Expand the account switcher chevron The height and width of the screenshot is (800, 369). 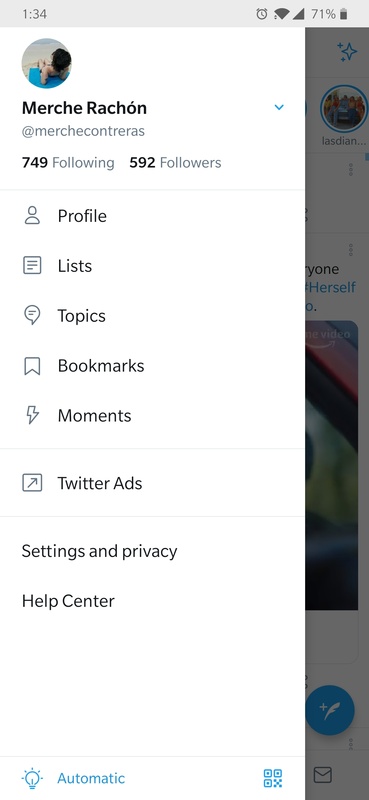pyautogui.click(x=279, y=107)
